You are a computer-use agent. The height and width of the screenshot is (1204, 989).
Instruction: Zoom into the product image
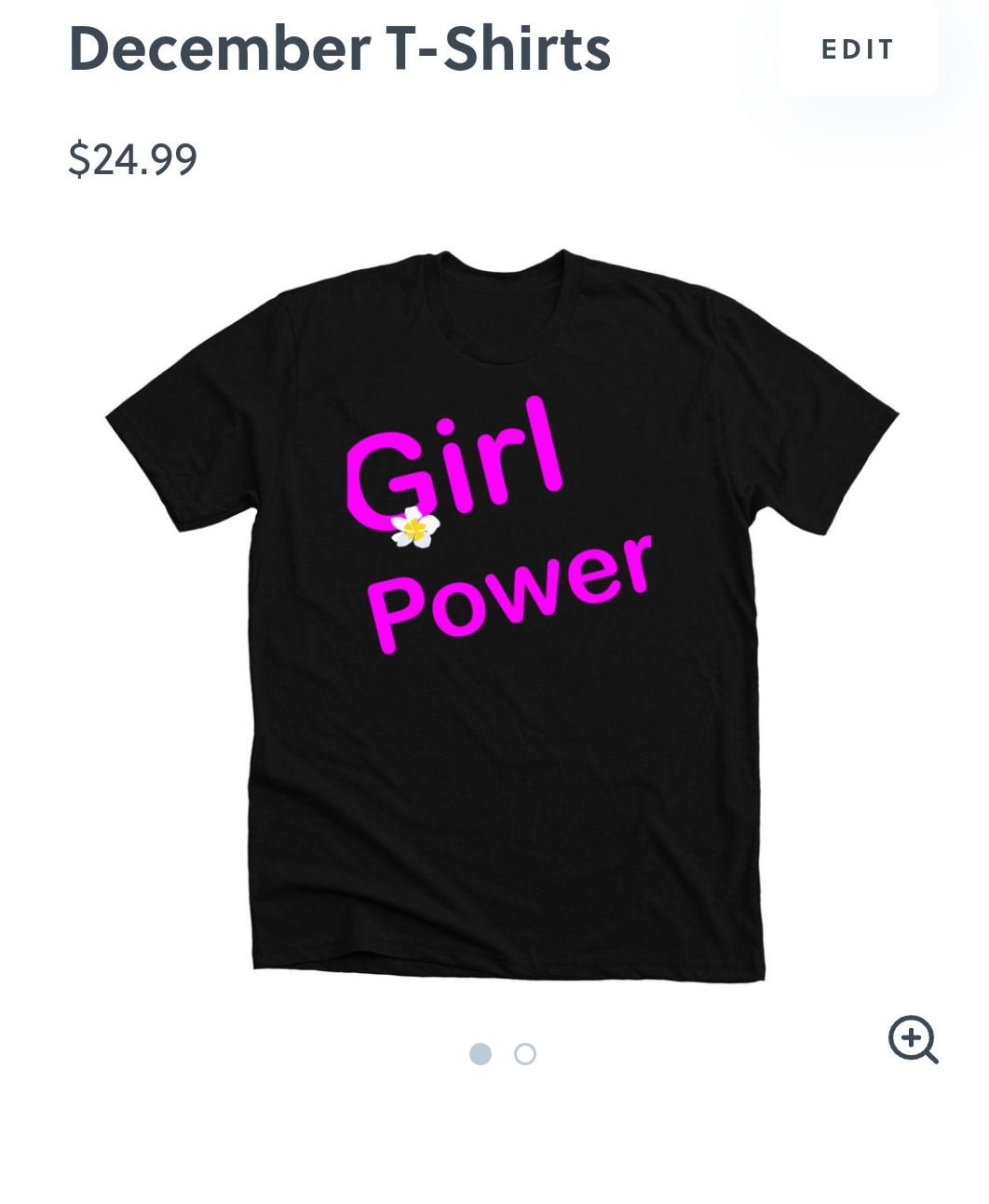(x=913, y=1039)
